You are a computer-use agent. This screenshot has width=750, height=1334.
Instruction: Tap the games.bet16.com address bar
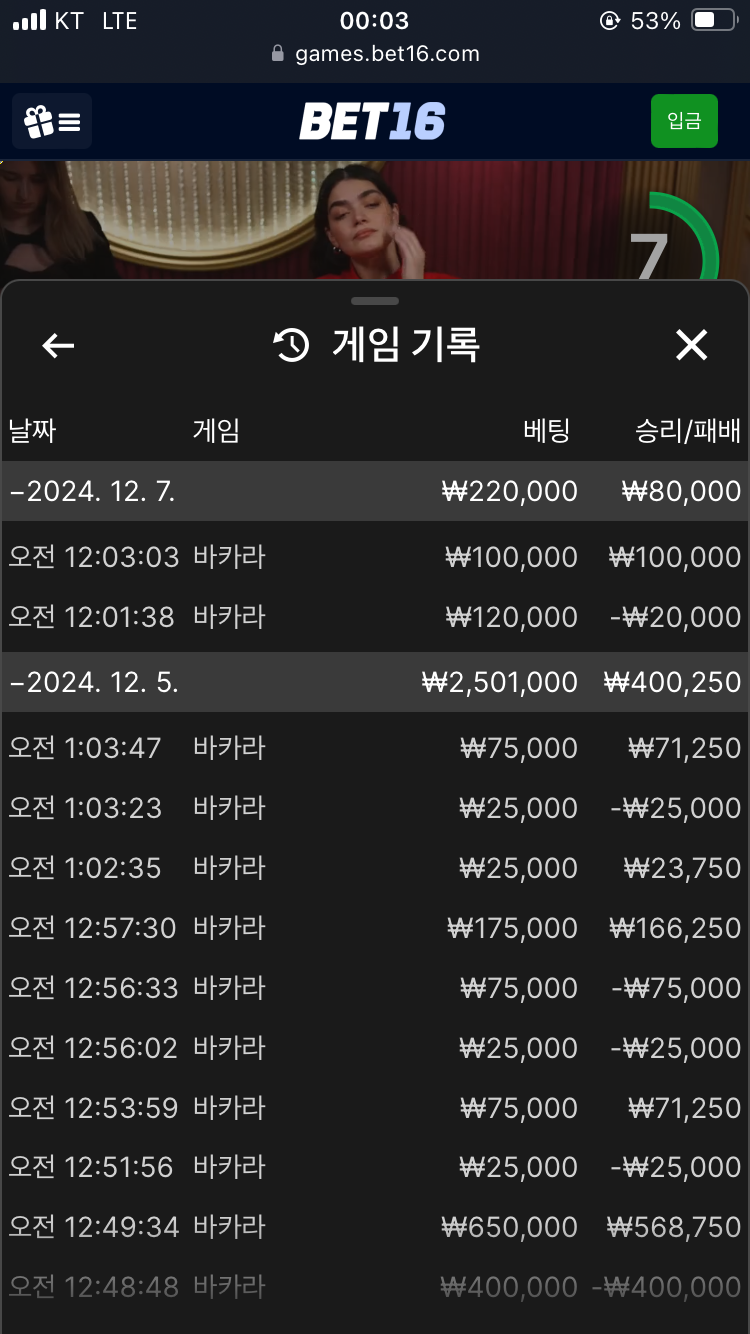pos(375,54)
